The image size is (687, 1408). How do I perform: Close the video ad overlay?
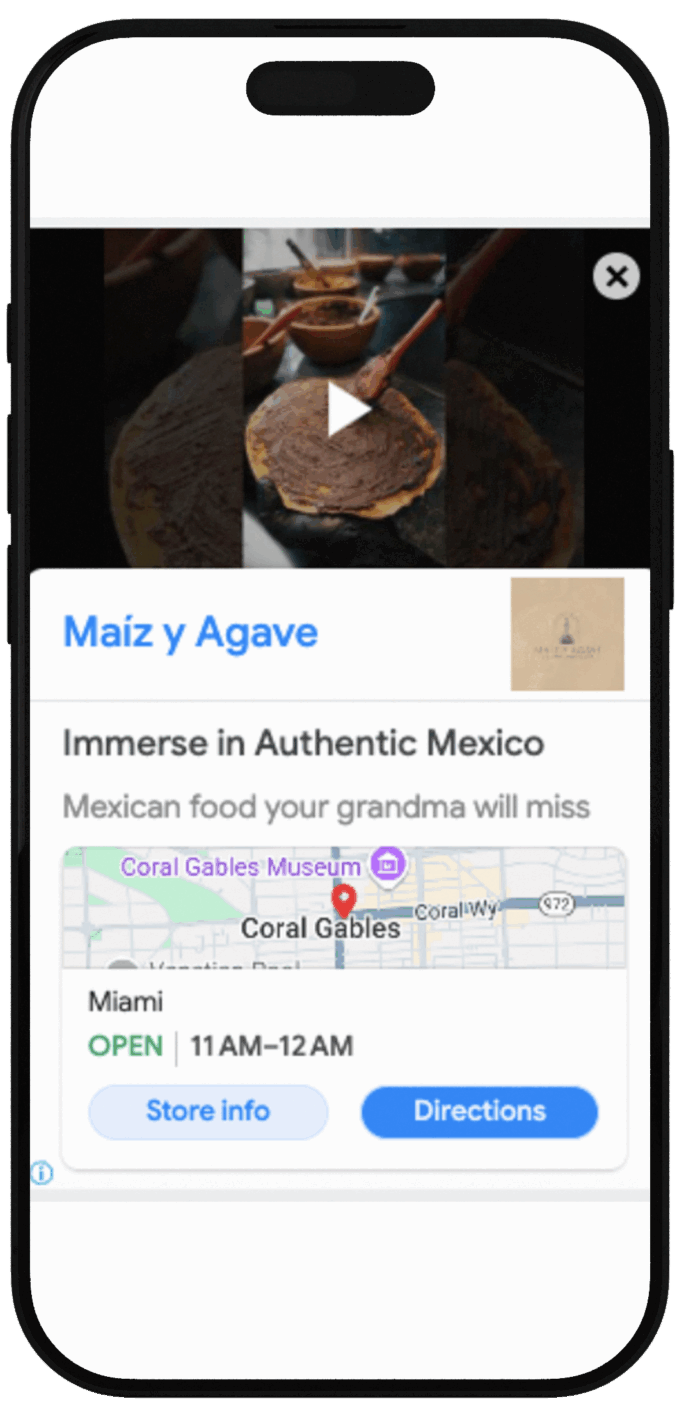coord(616,276)
